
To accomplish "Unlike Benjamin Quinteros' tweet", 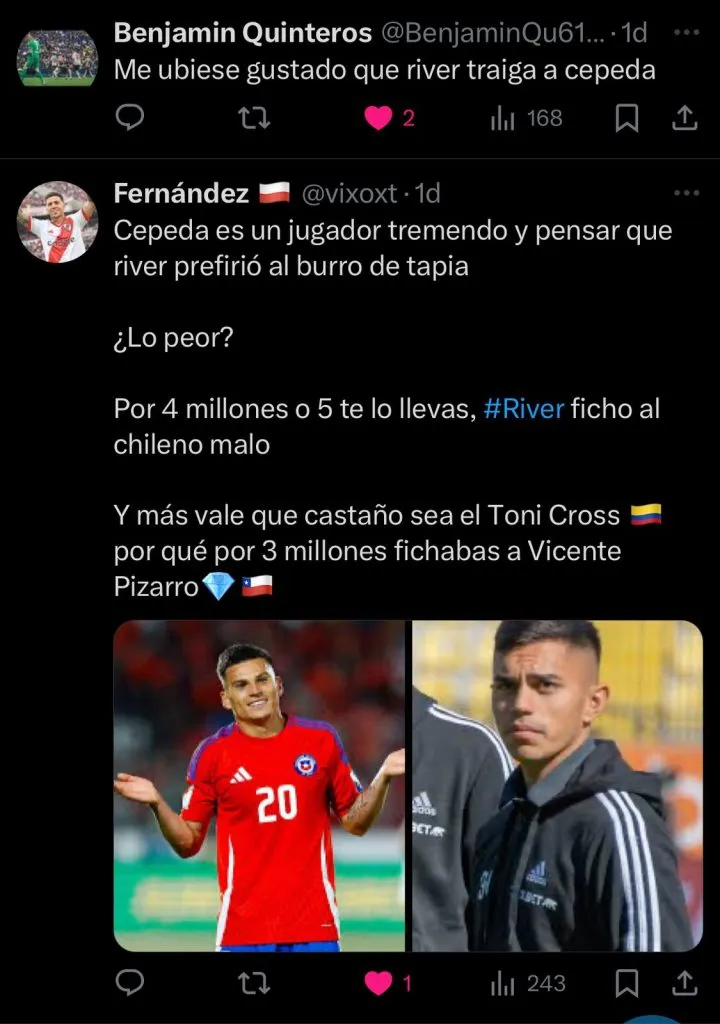I will point(378,119).
